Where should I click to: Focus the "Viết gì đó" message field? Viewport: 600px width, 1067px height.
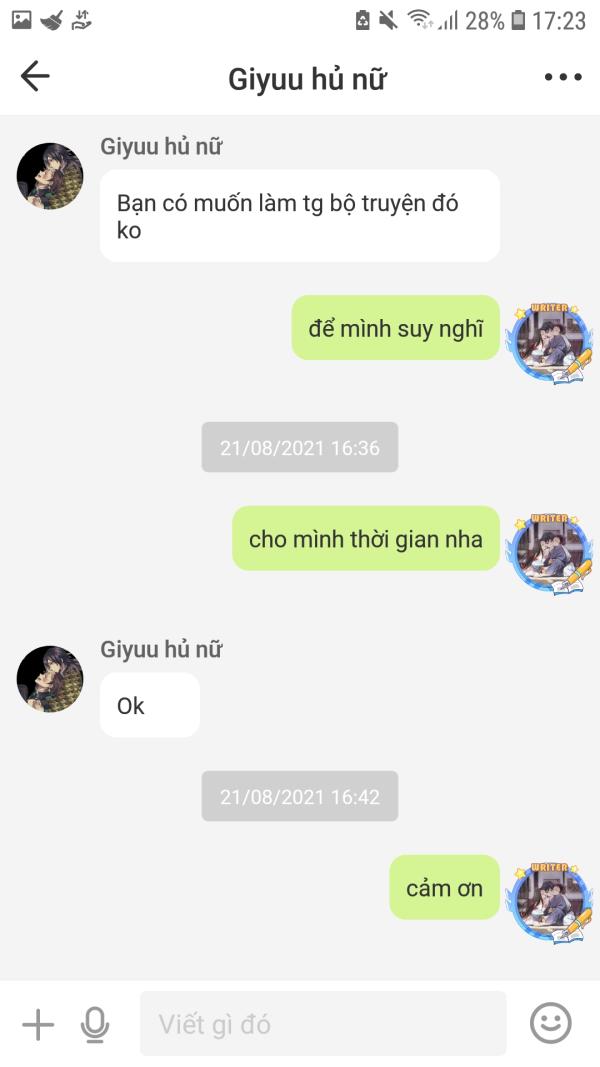tap(323, 1023)
